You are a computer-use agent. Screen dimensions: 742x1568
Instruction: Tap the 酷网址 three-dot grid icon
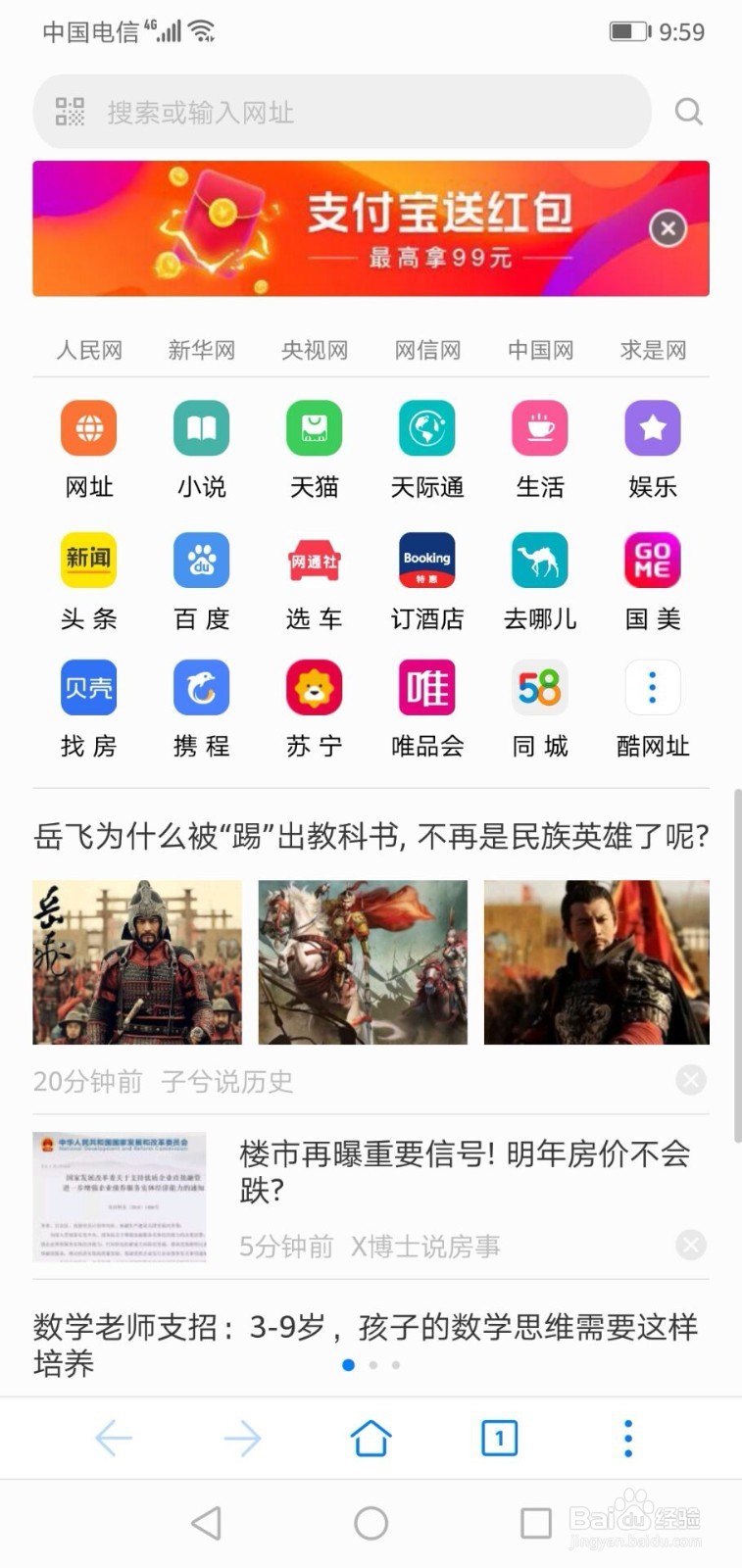click(x=651, y=687)
